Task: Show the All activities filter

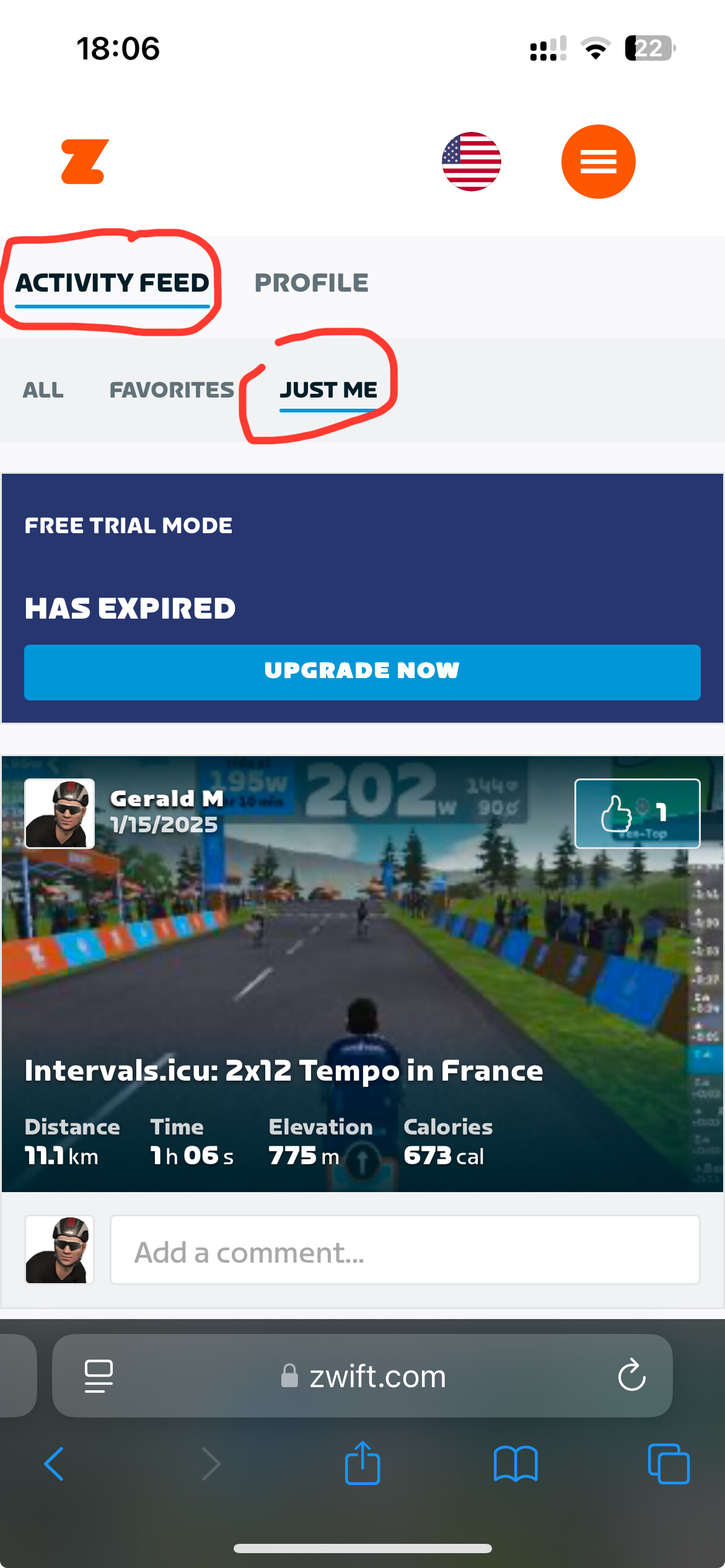Action: click(x=43, y=390)
